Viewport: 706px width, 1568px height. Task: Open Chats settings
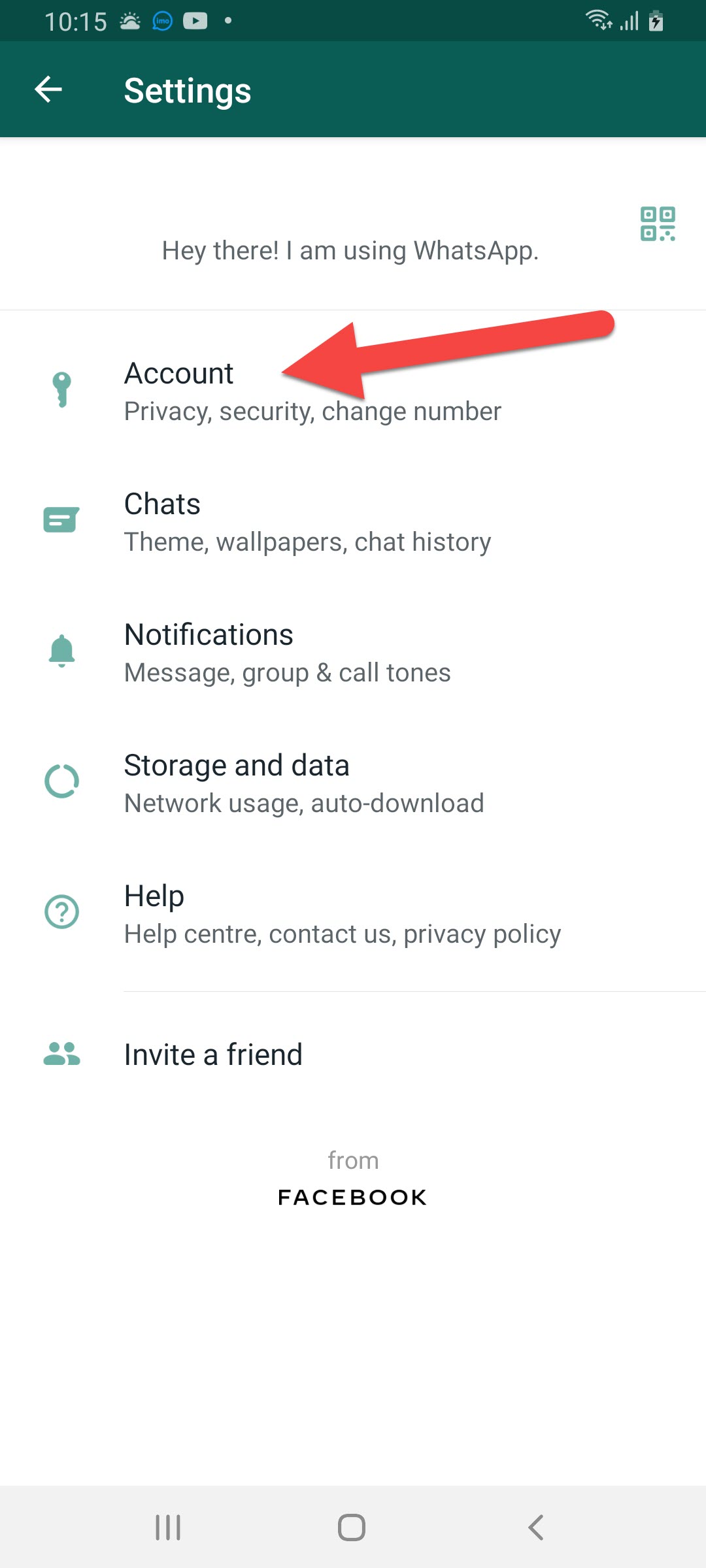[x=307, y=521]
